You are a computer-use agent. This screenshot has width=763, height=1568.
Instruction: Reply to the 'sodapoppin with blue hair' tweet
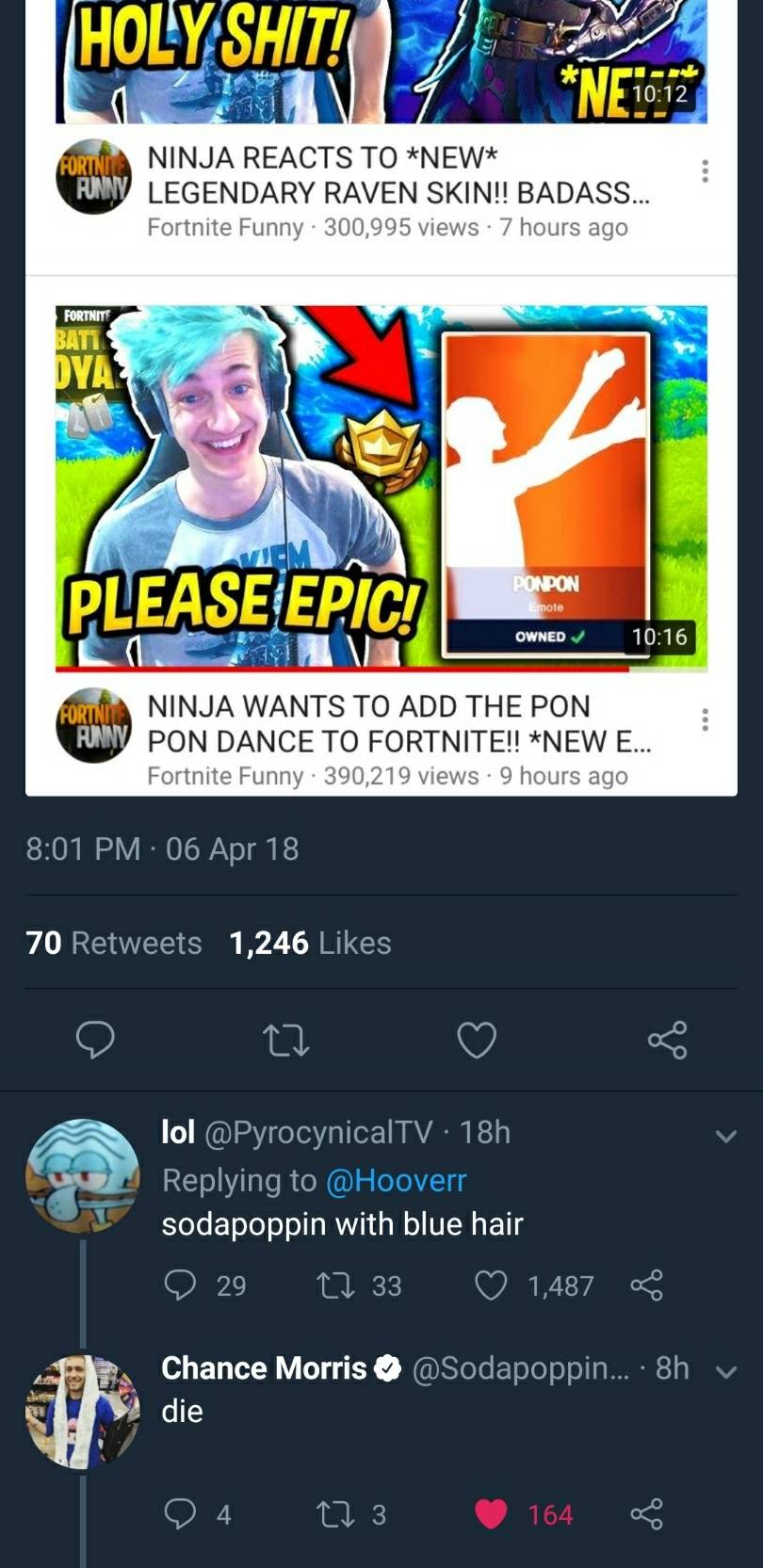[180, 1285]
